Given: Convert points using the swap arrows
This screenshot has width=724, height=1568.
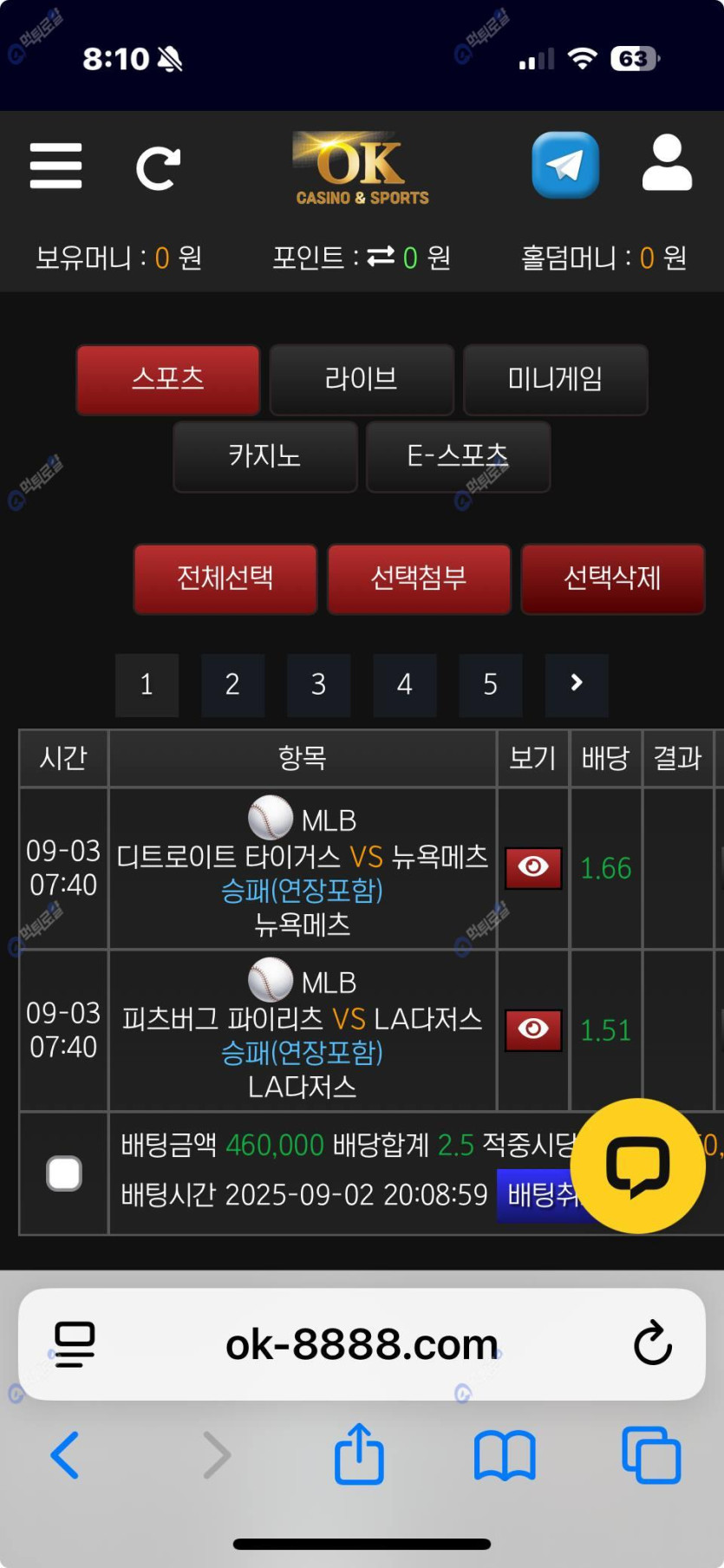Looking at the screenshot, I should click(x=380, y=257).
